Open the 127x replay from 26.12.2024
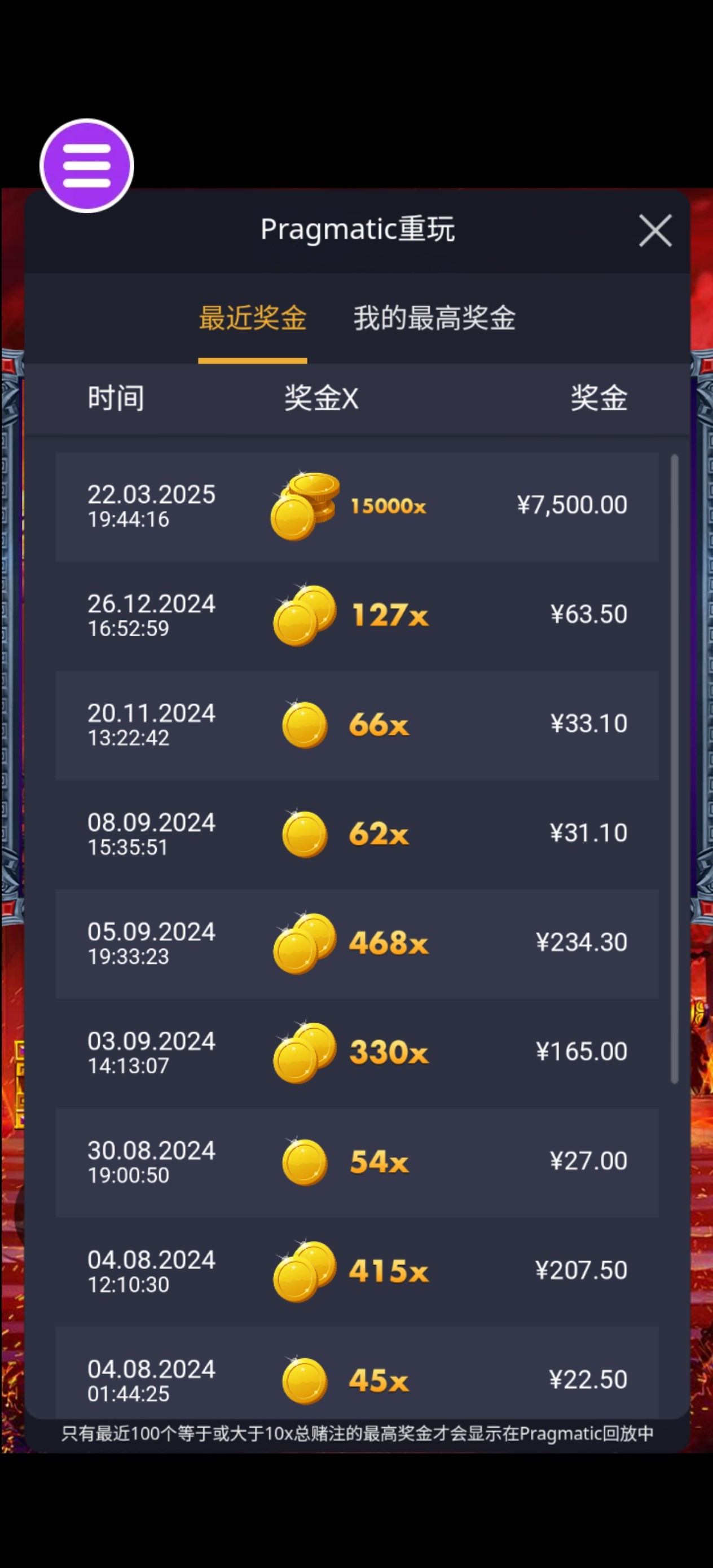 coord(357,615)
